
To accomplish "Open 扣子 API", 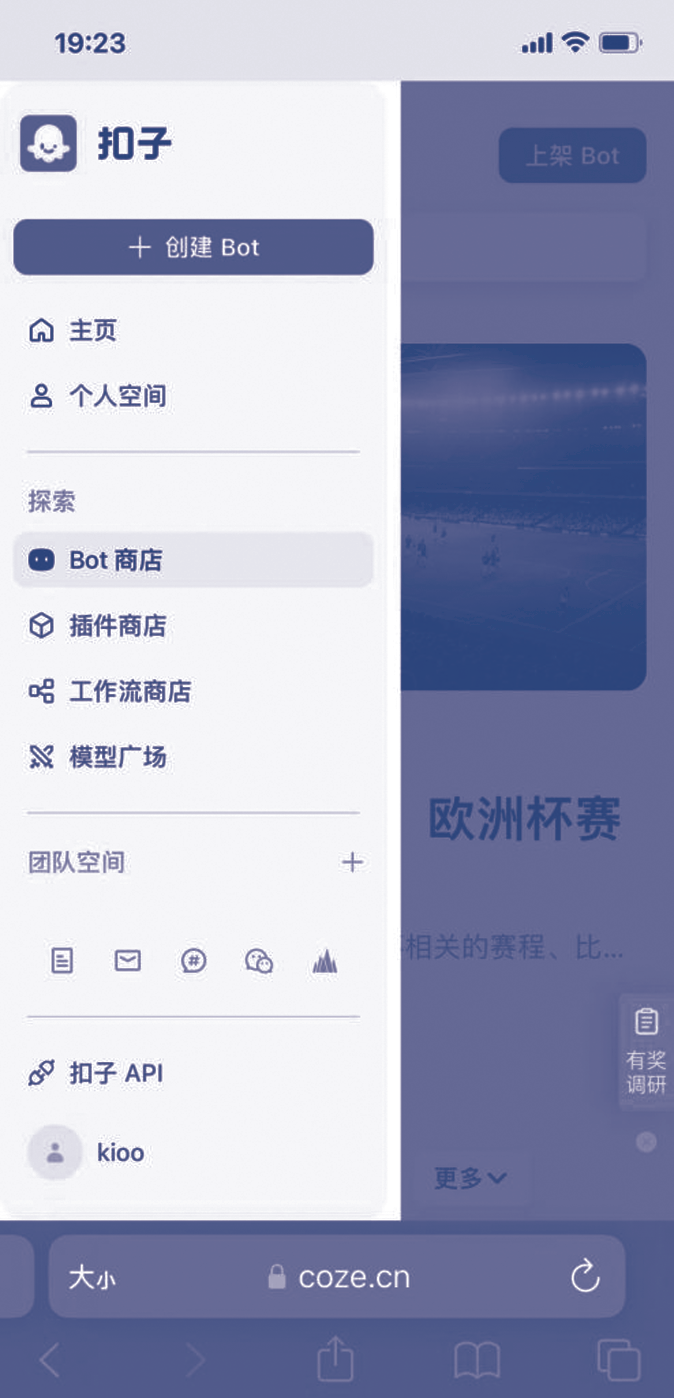I will coord(115,1074).
